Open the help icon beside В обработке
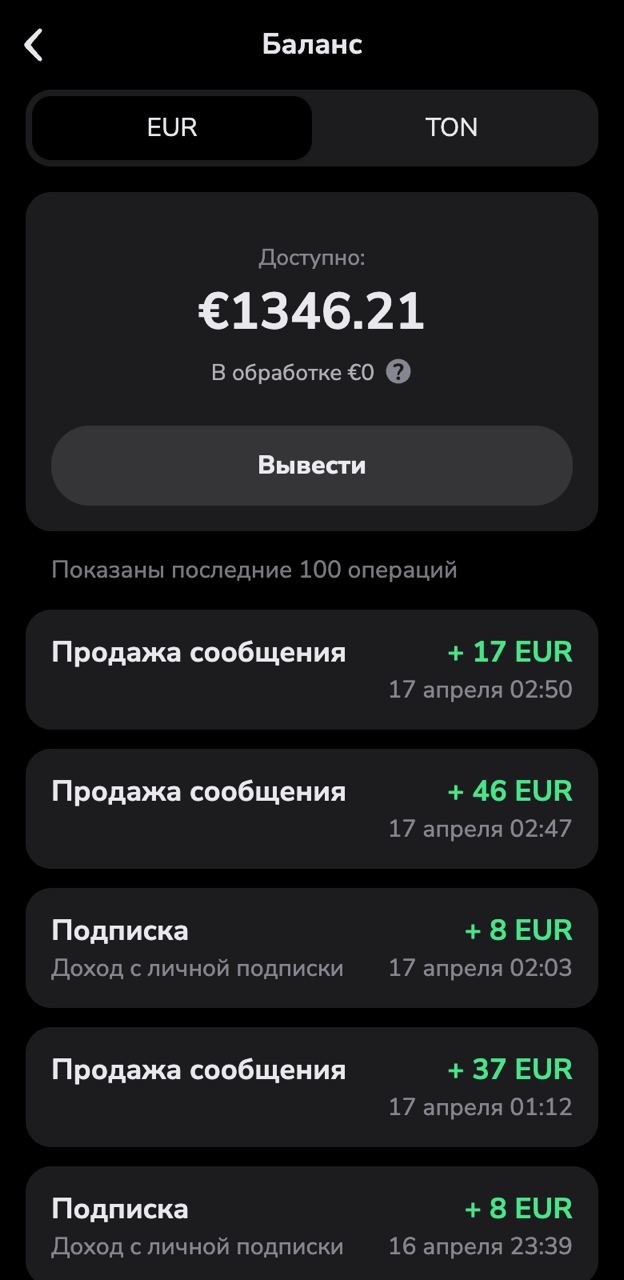The height and width of the screenshot is (1280, 624). pyautogui.click(x=398, y=372)
